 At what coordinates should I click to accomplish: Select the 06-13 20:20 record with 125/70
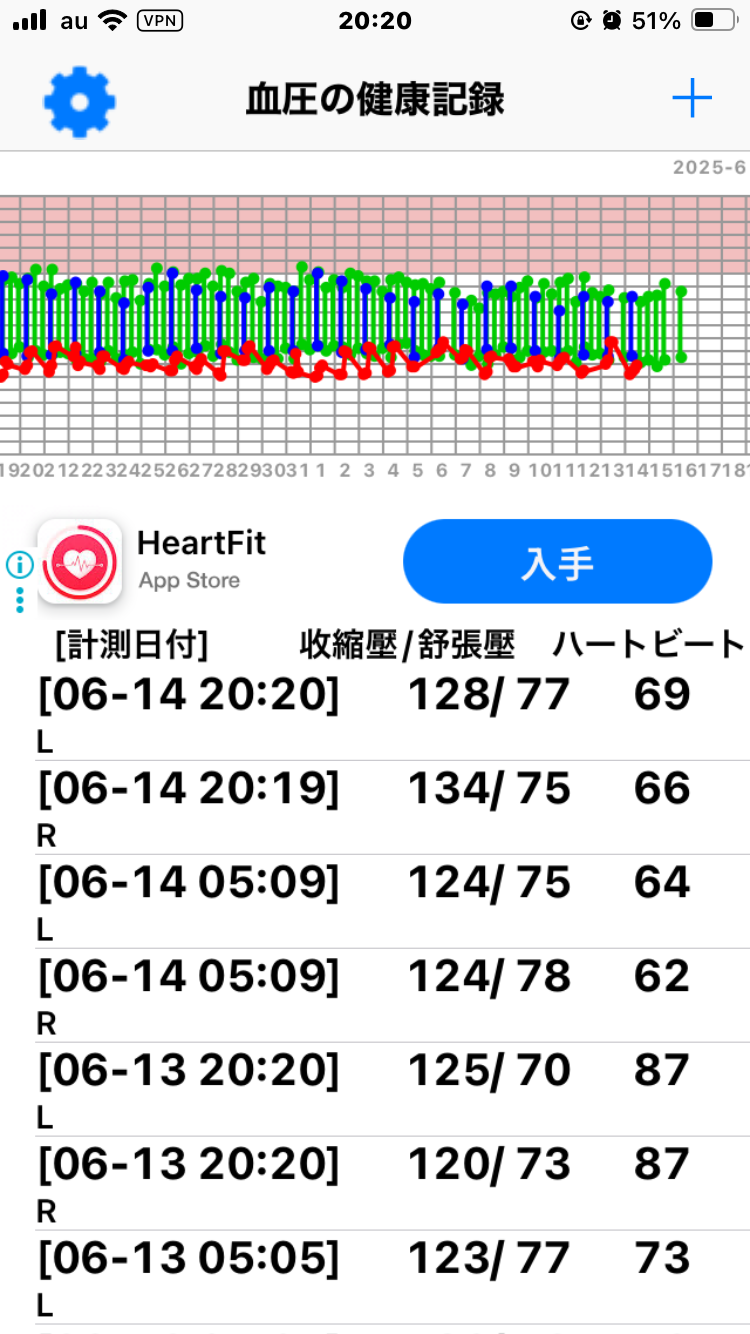(375, 1089)
